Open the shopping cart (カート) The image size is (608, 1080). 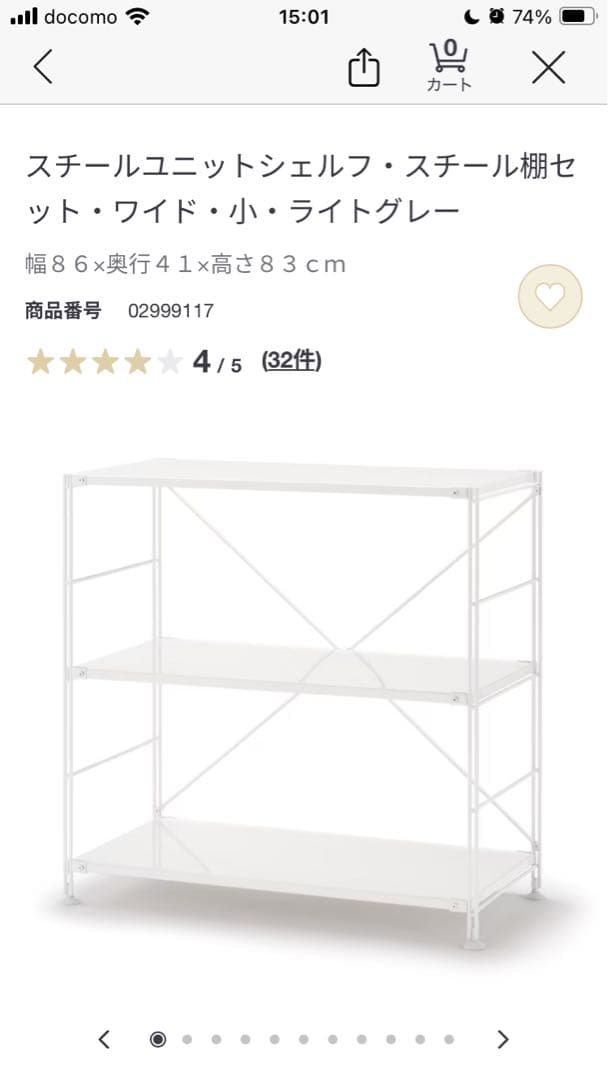coord(448,64)
